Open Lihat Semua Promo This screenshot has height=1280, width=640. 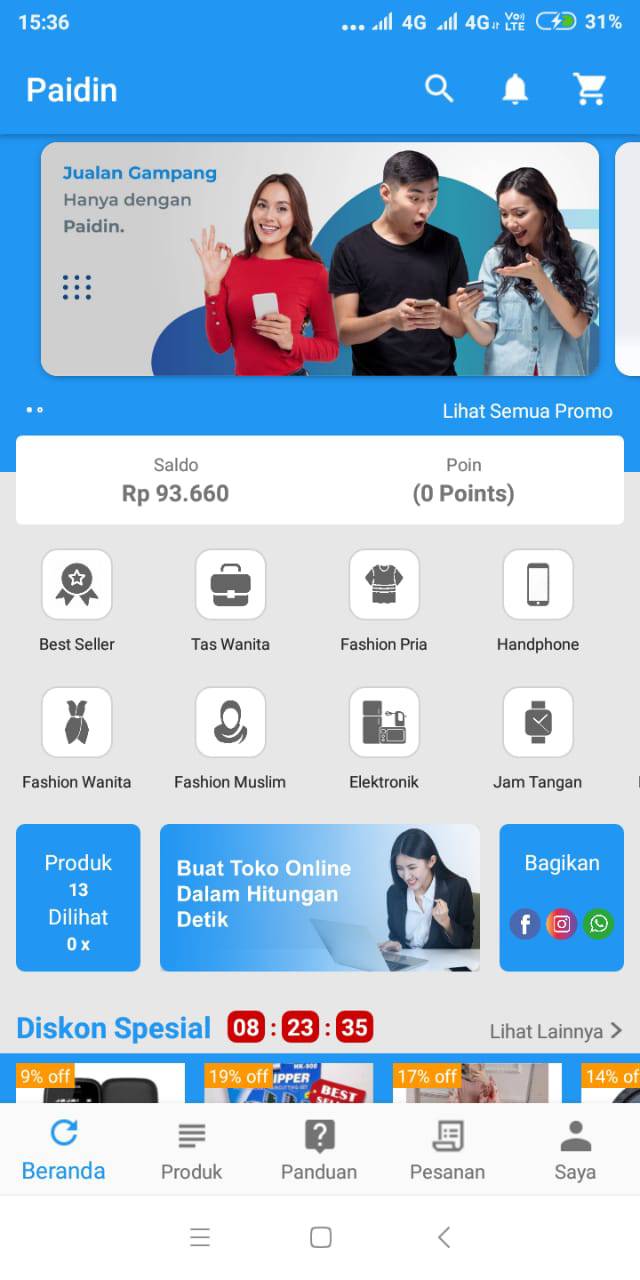click(527, 411)
